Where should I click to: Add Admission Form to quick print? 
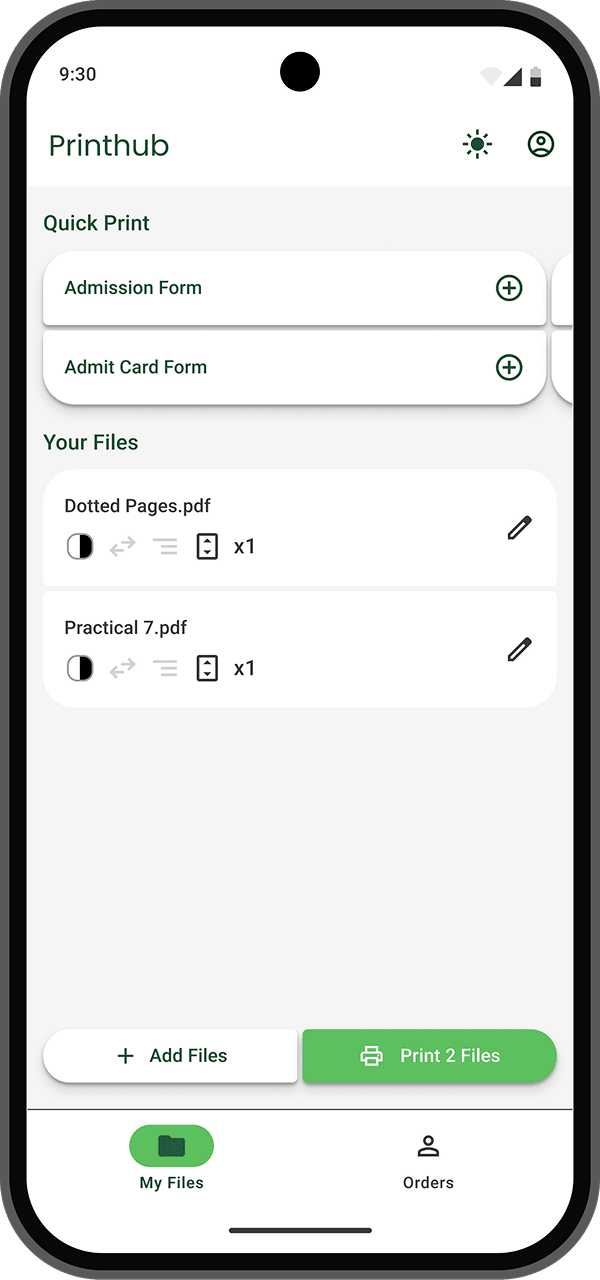tap(509, 288)
